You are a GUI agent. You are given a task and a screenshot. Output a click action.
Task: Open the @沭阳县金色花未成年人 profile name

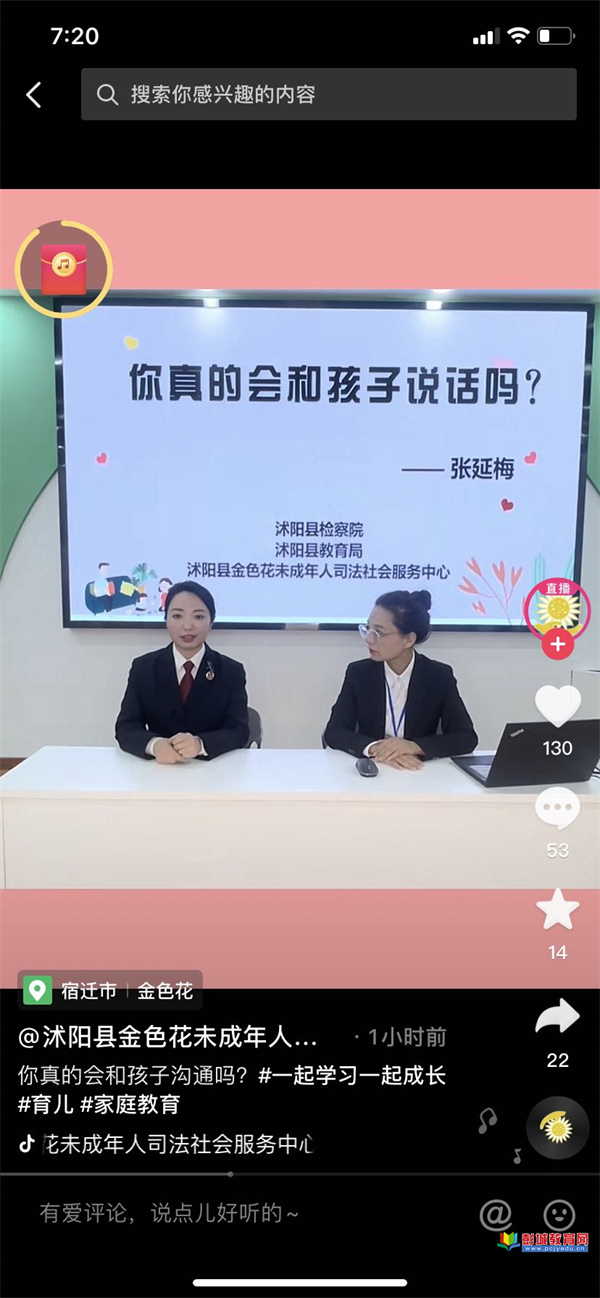168,1037
